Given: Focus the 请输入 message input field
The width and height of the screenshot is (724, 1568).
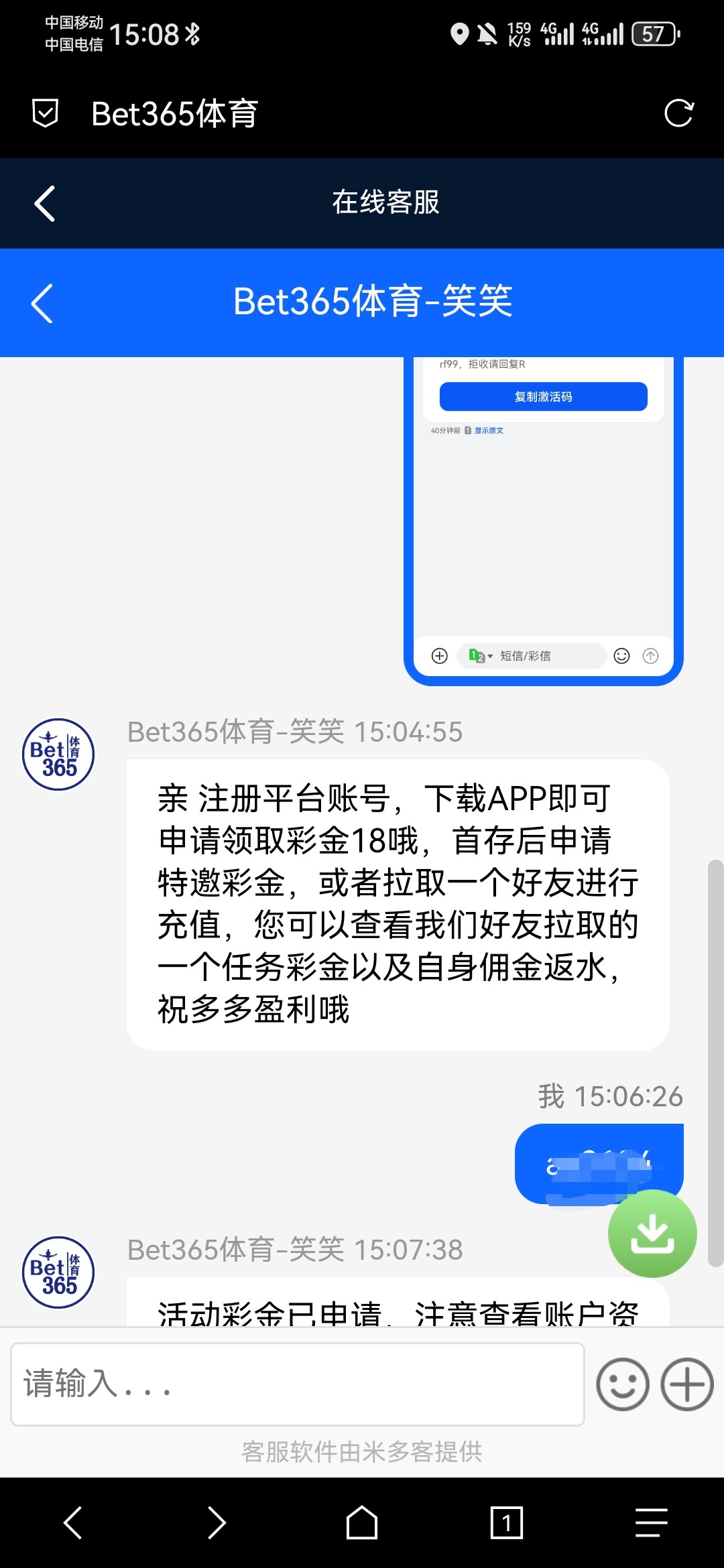Looking at the screenshot, I should [298, 1384].
